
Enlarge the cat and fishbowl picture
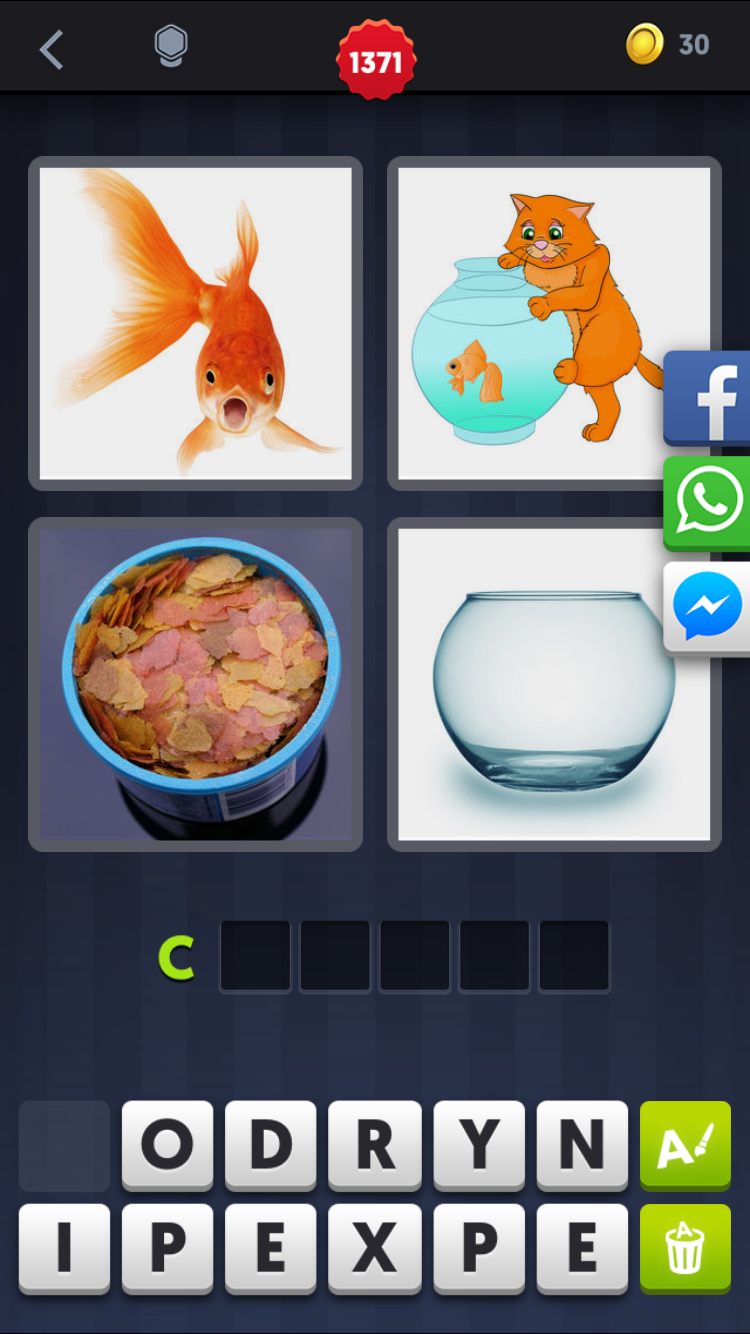pos(554,323)
